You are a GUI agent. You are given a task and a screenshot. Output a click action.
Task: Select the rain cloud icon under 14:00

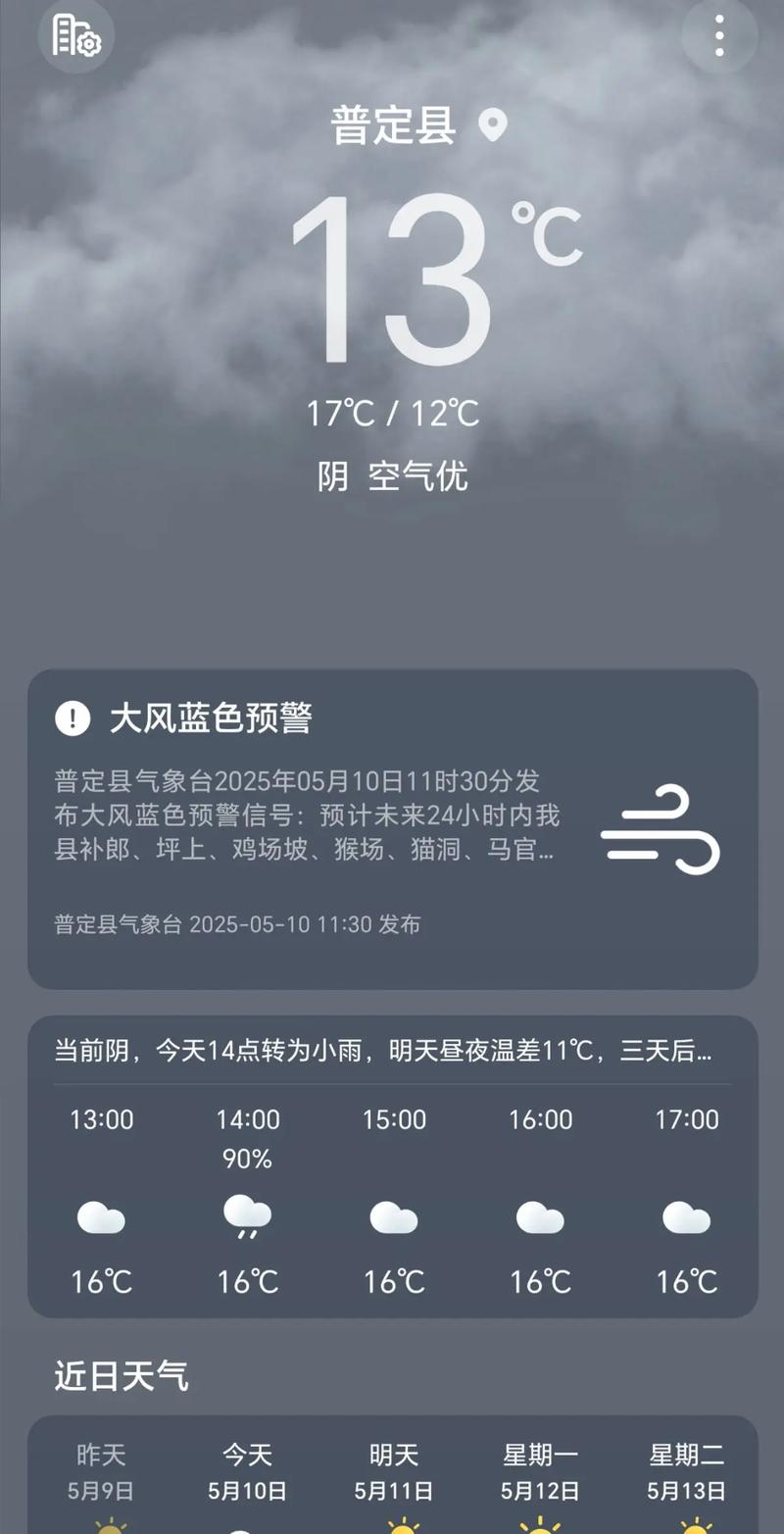pyautogui.click(x=248, y=1215)
